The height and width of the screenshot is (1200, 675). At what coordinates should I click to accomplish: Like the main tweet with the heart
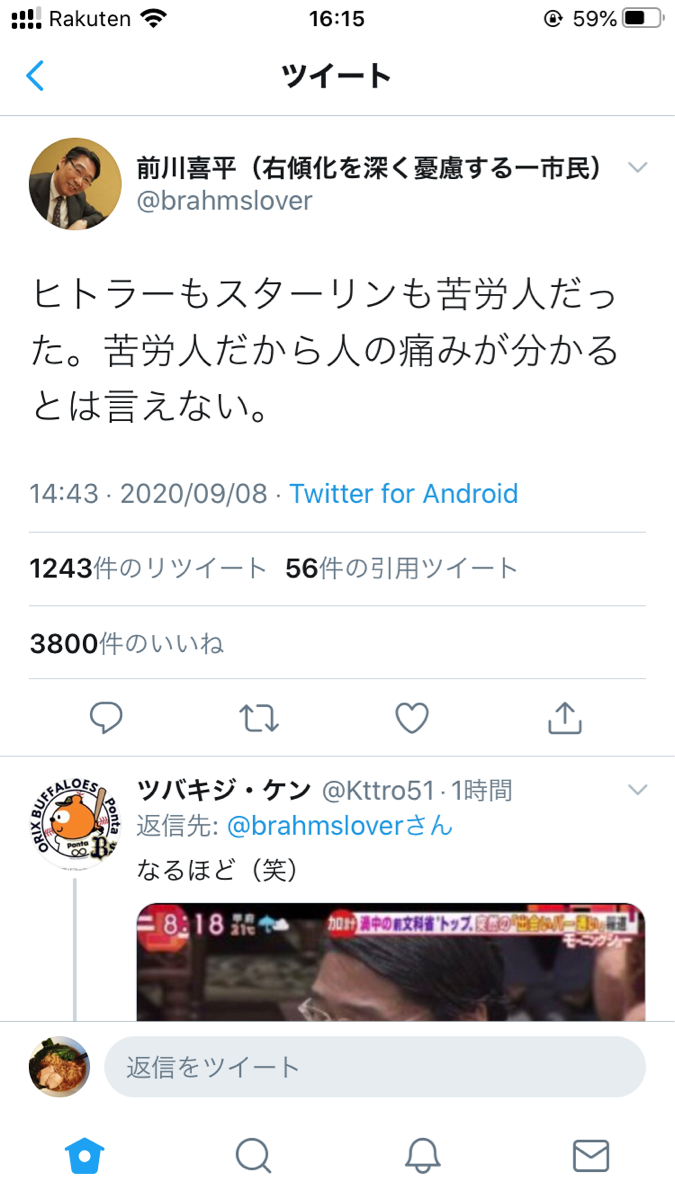click(412, 717)
